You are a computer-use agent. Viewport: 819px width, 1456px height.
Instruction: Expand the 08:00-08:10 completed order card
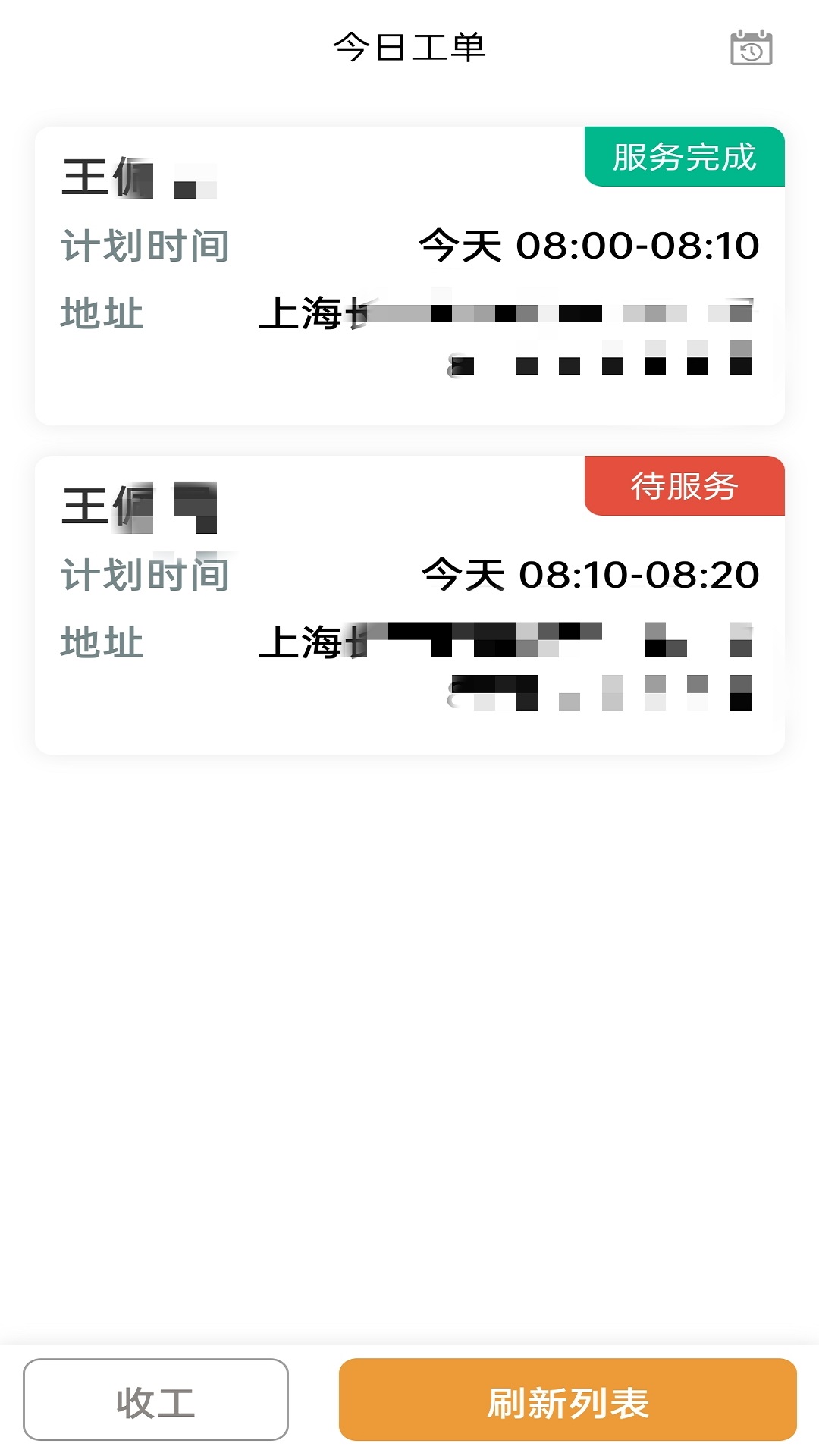[x=409, y=273]
